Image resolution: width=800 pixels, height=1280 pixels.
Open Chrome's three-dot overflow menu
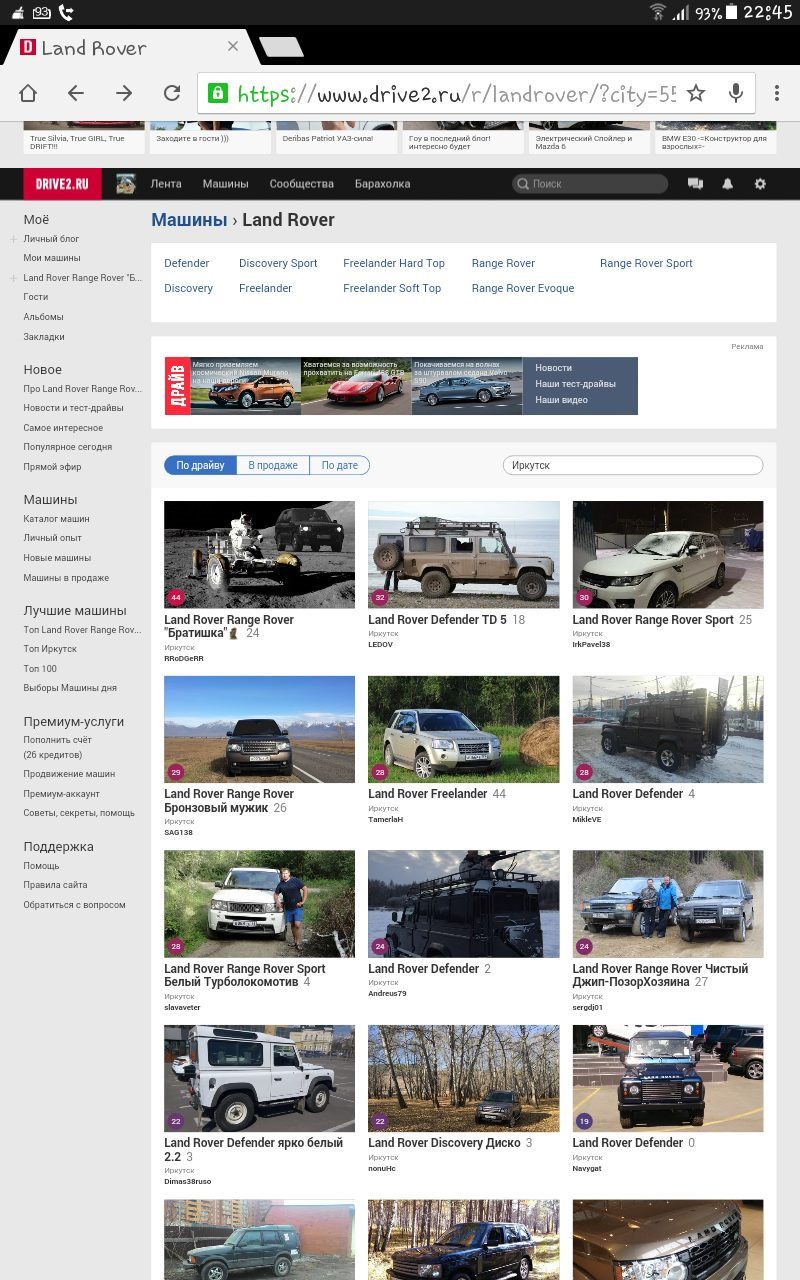tap(776, 93)
